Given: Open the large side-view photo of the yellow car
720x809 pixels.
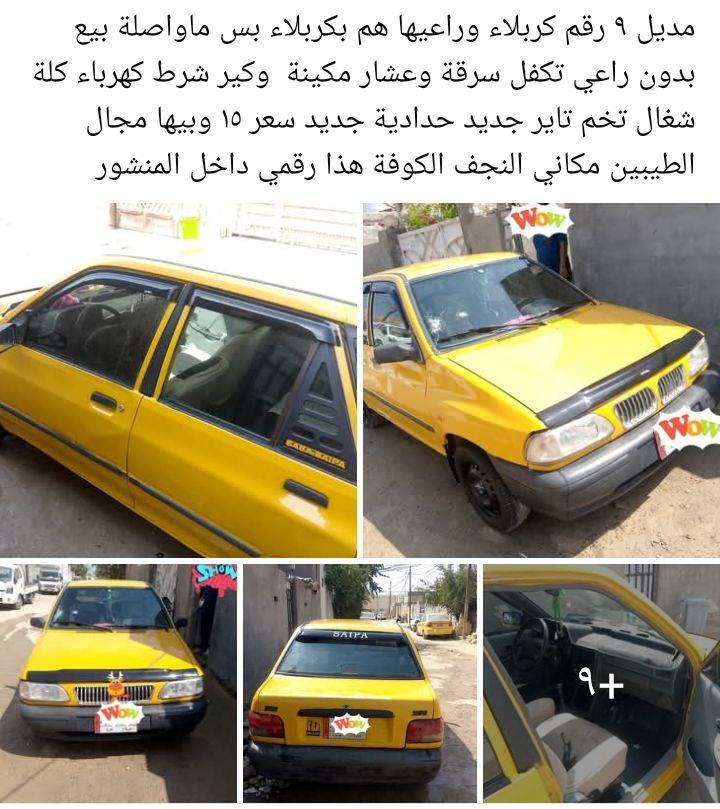Looking at the screenshot, I should pos(178,380).
